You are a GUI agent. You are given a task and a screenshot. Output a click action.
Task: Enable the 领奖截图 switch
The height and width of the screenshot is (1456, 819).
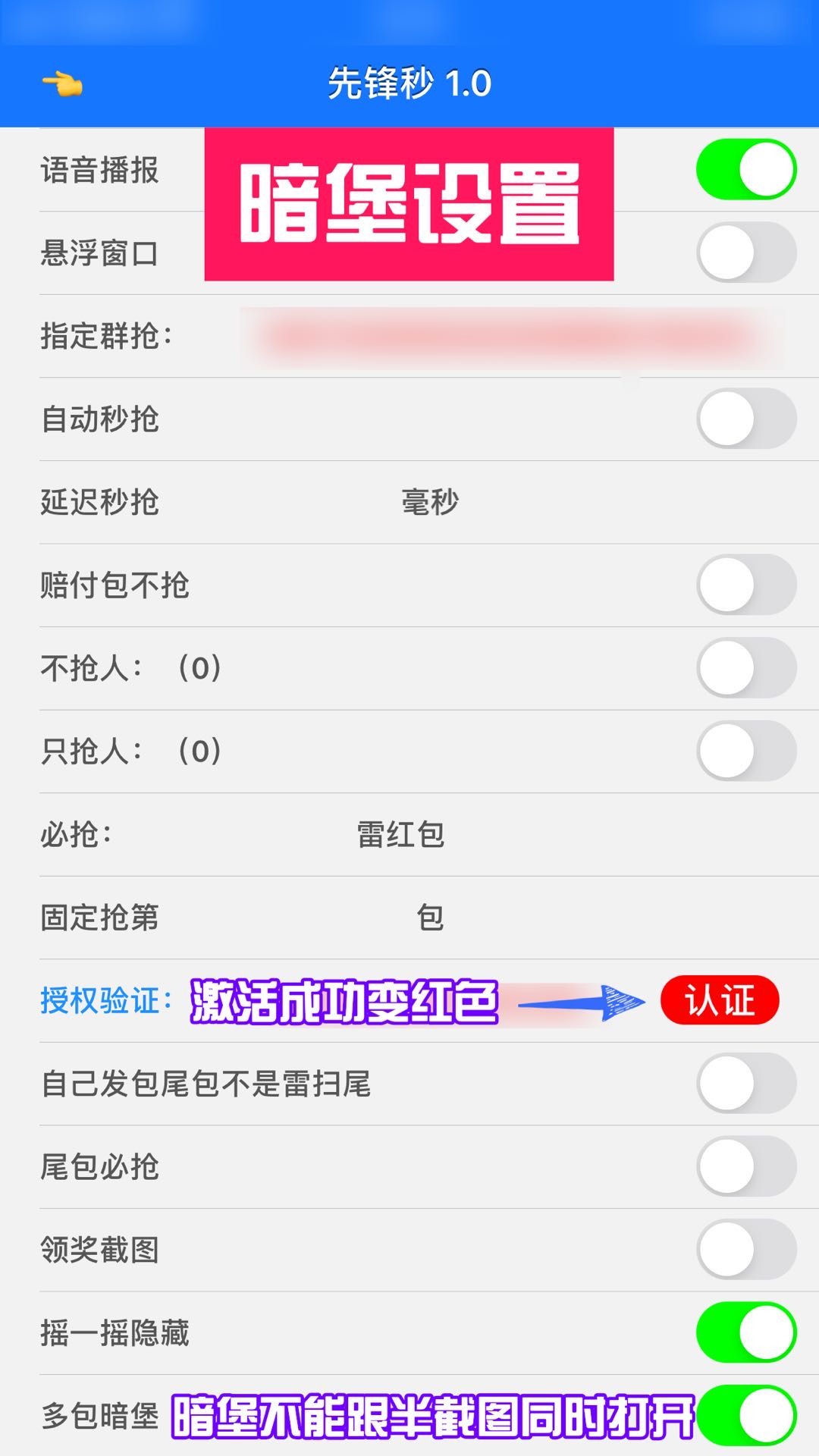[746, 1250]
